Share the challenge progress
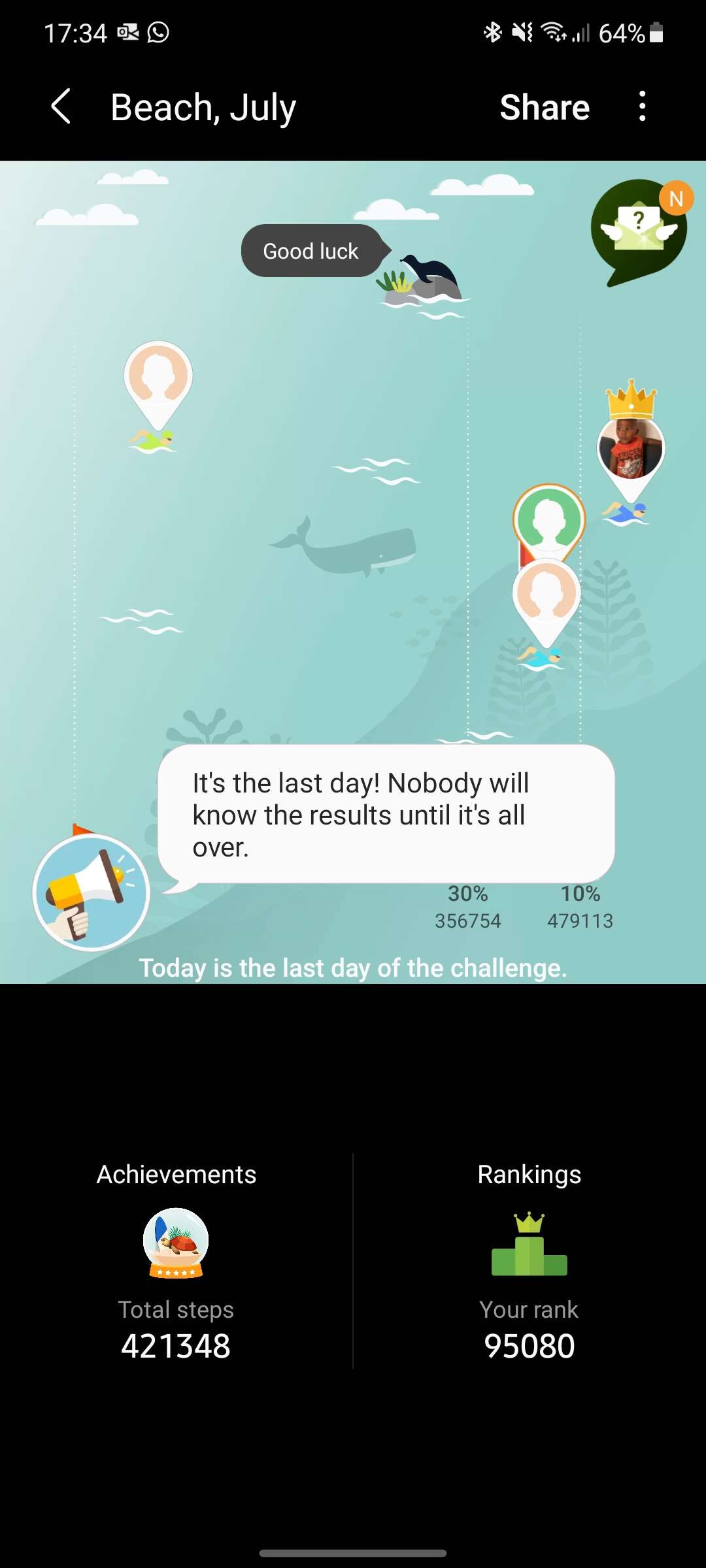The image size is (706, 1568). click(545, 107)
